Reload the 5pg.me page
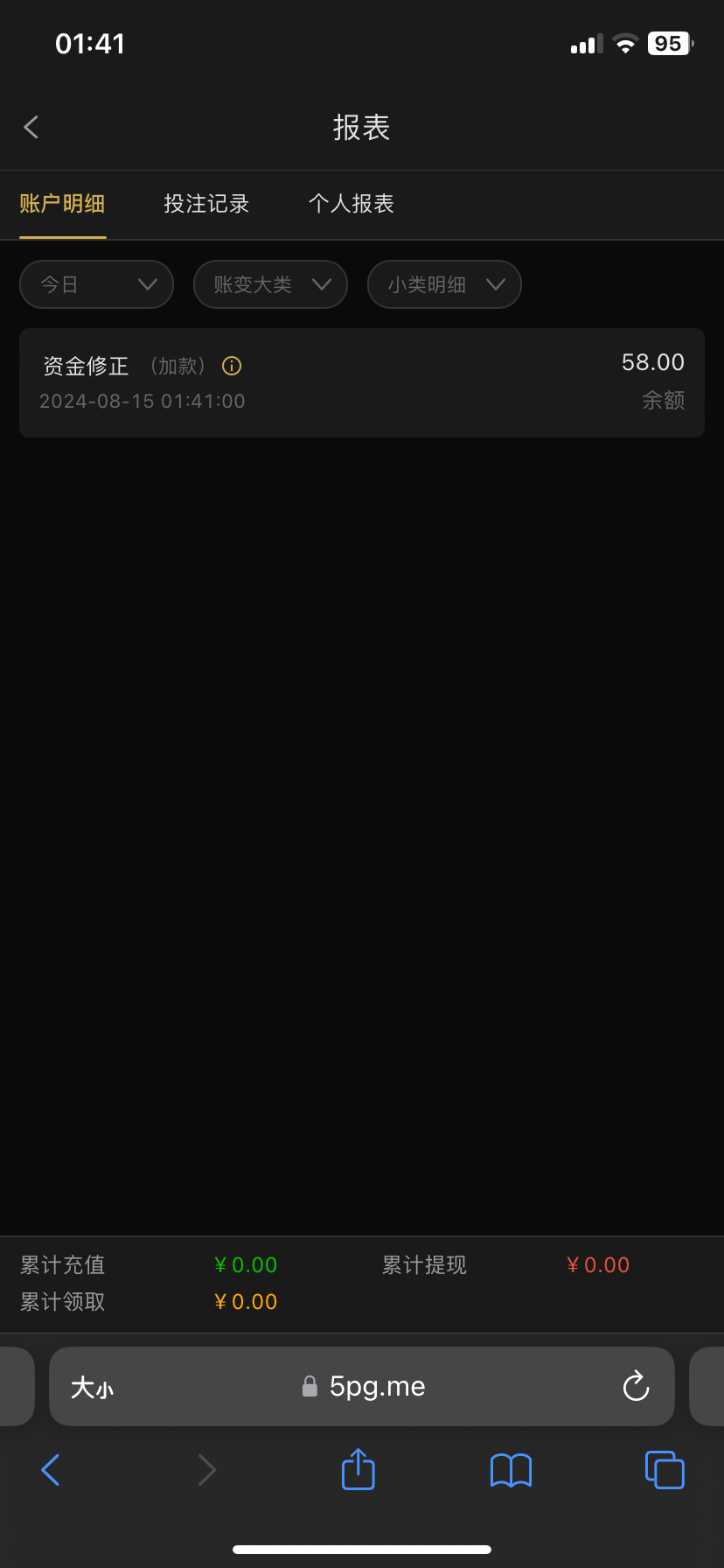The height and width of the screenshot is (1568, 724). (636, 1386)
